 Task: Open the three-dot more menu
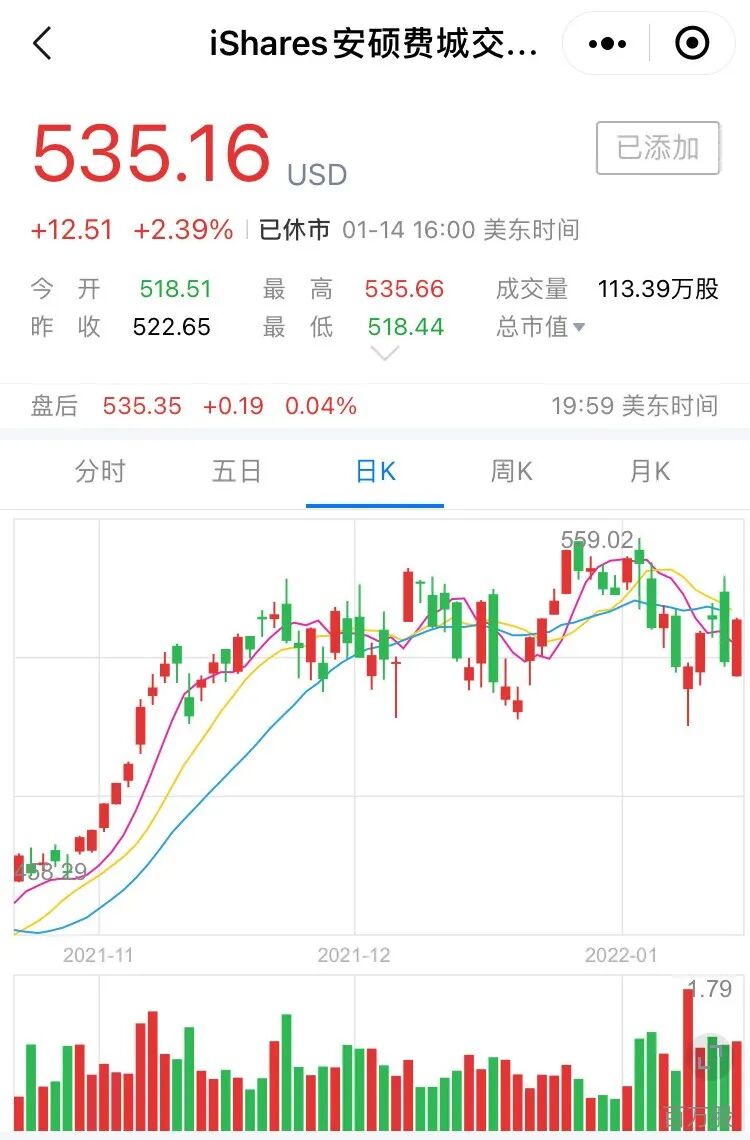coord(607,44)
